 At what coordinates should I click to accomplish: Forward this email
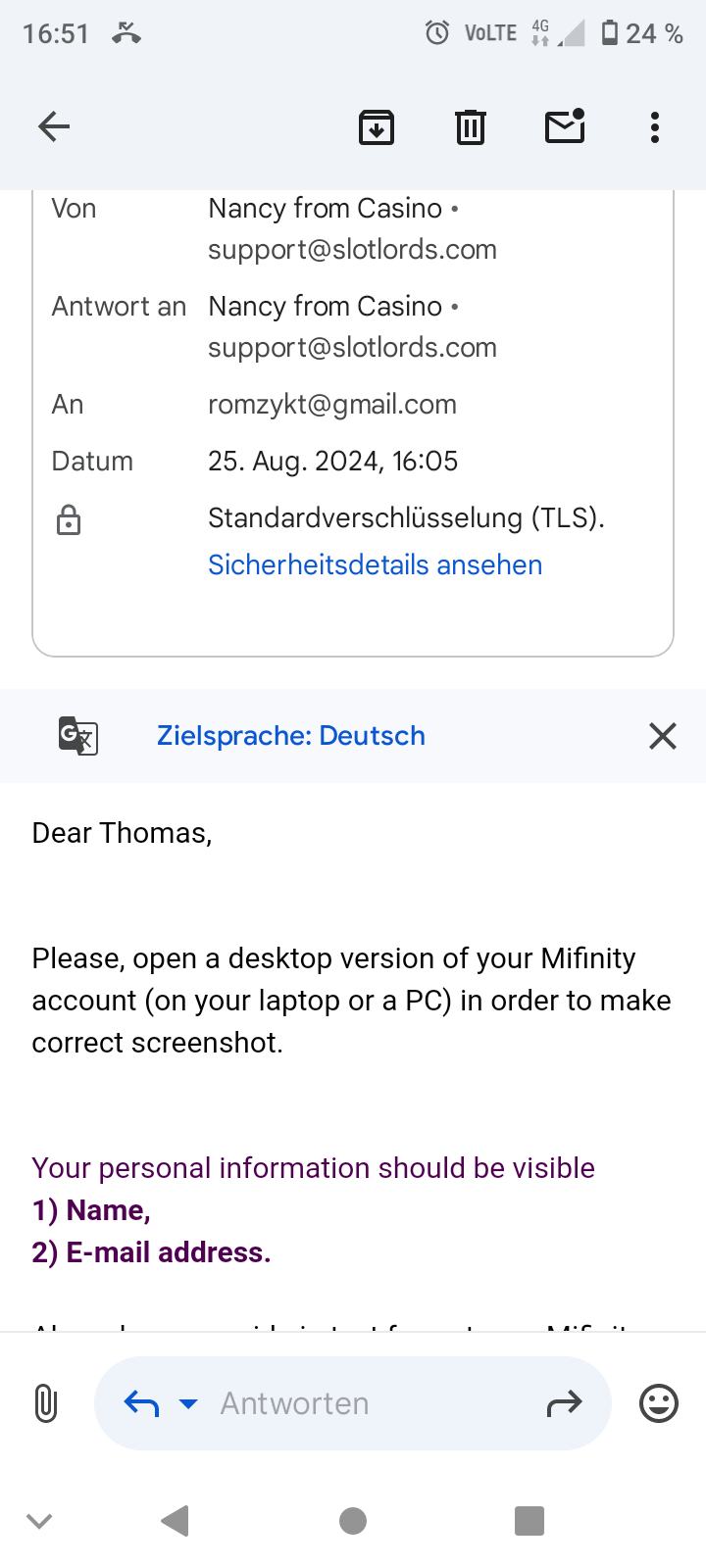pyautogui.click(x=564, y=1404)
